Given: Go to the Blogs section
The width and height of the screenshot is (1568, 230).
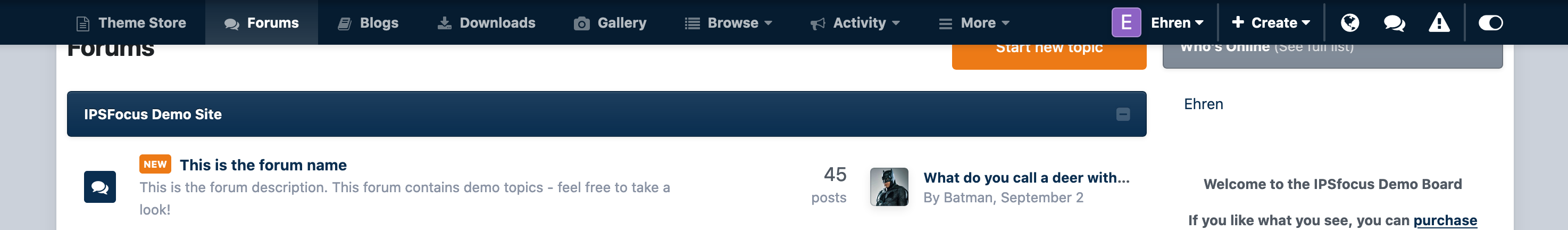Looking at the screenshot, I should [x=368, y=22].
